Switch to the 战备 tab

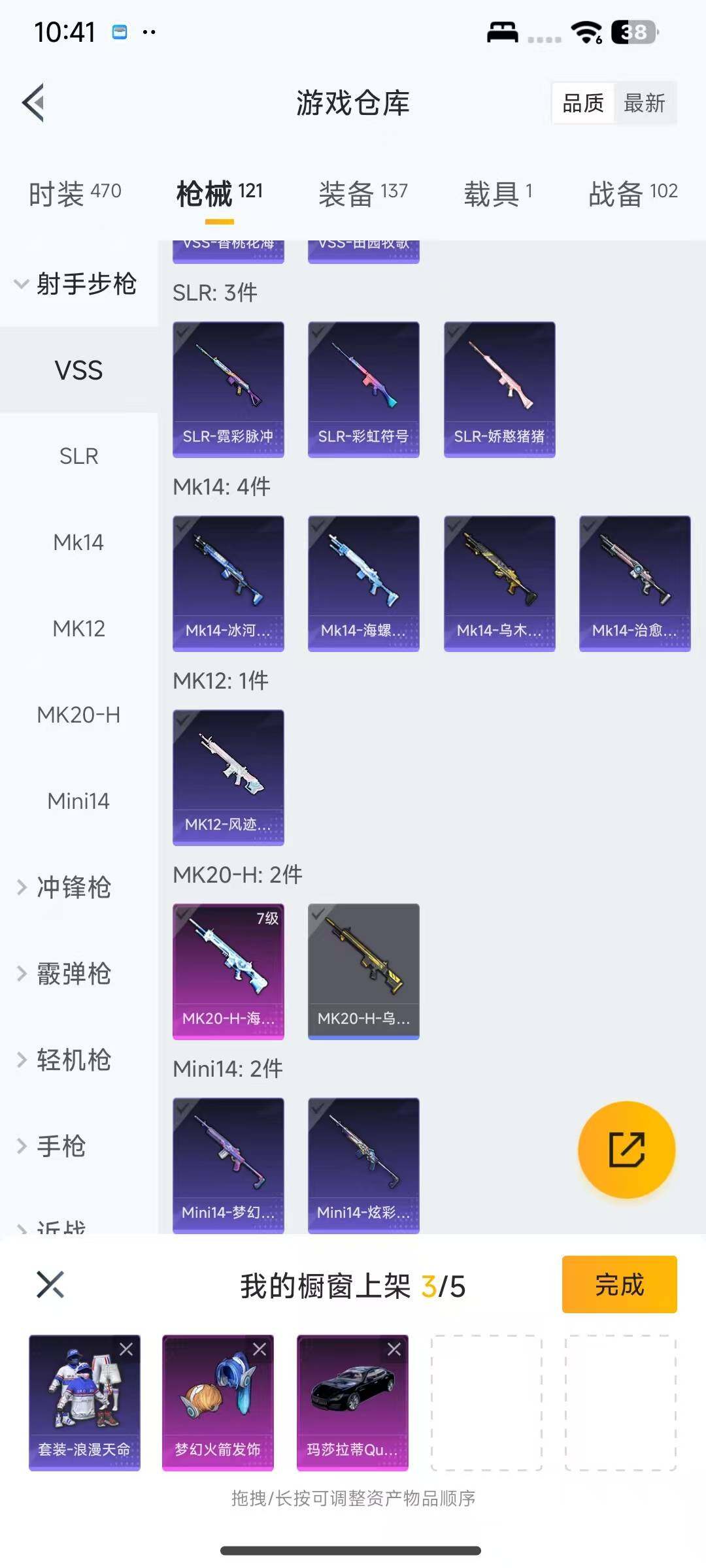point(633,193)
